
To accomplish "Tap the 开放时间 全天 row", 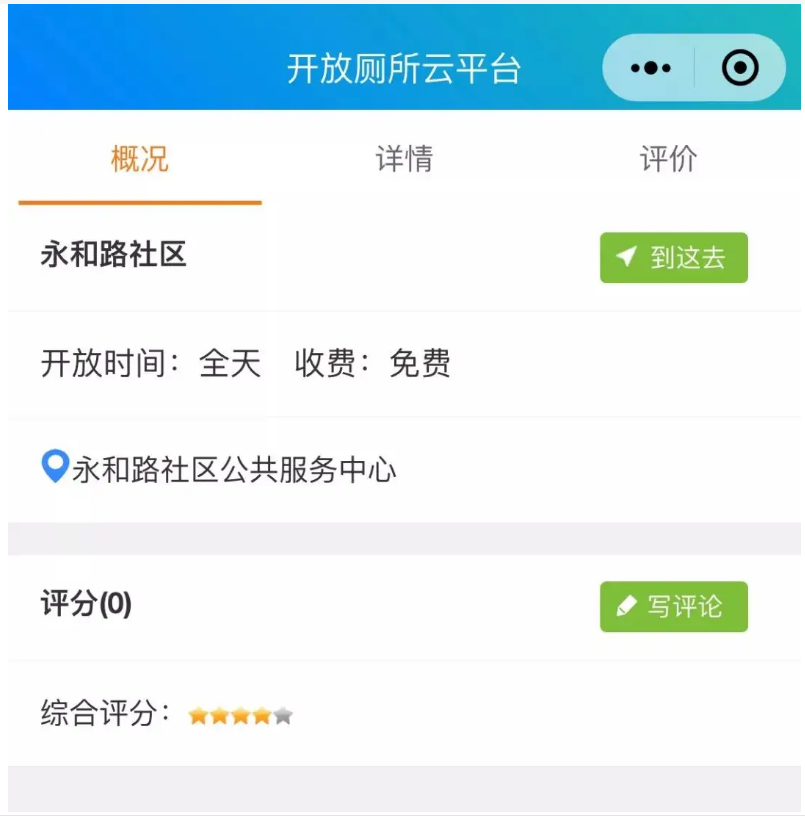I will pos(150,365).
